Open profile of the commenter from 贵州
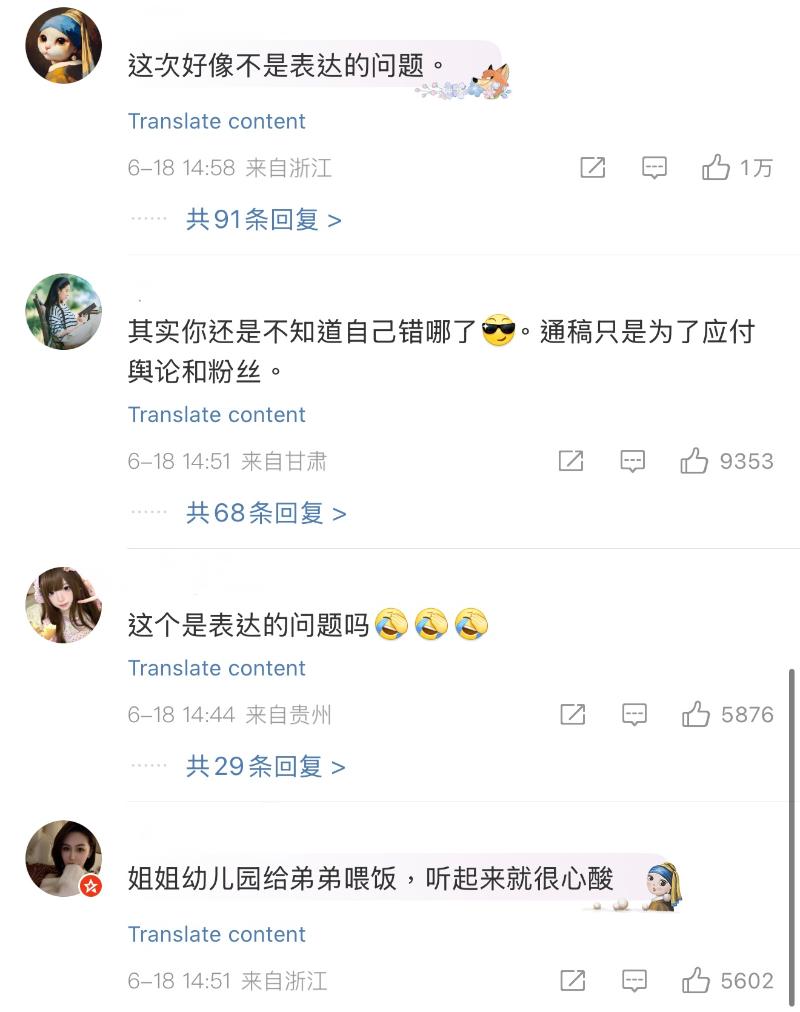 [x=63, y=605]
